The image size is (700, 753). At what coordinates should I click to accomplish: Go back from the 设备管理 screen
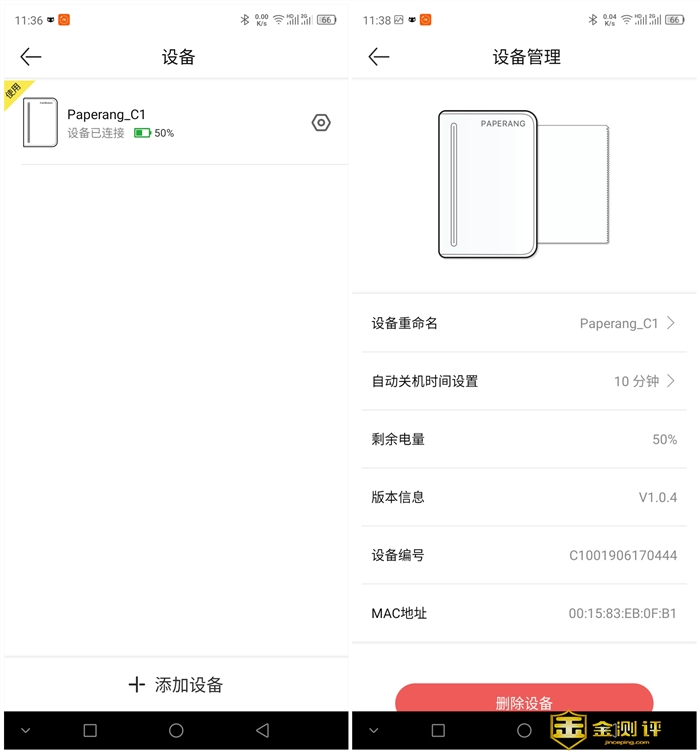pyautogui.click(x=379, y=57)
